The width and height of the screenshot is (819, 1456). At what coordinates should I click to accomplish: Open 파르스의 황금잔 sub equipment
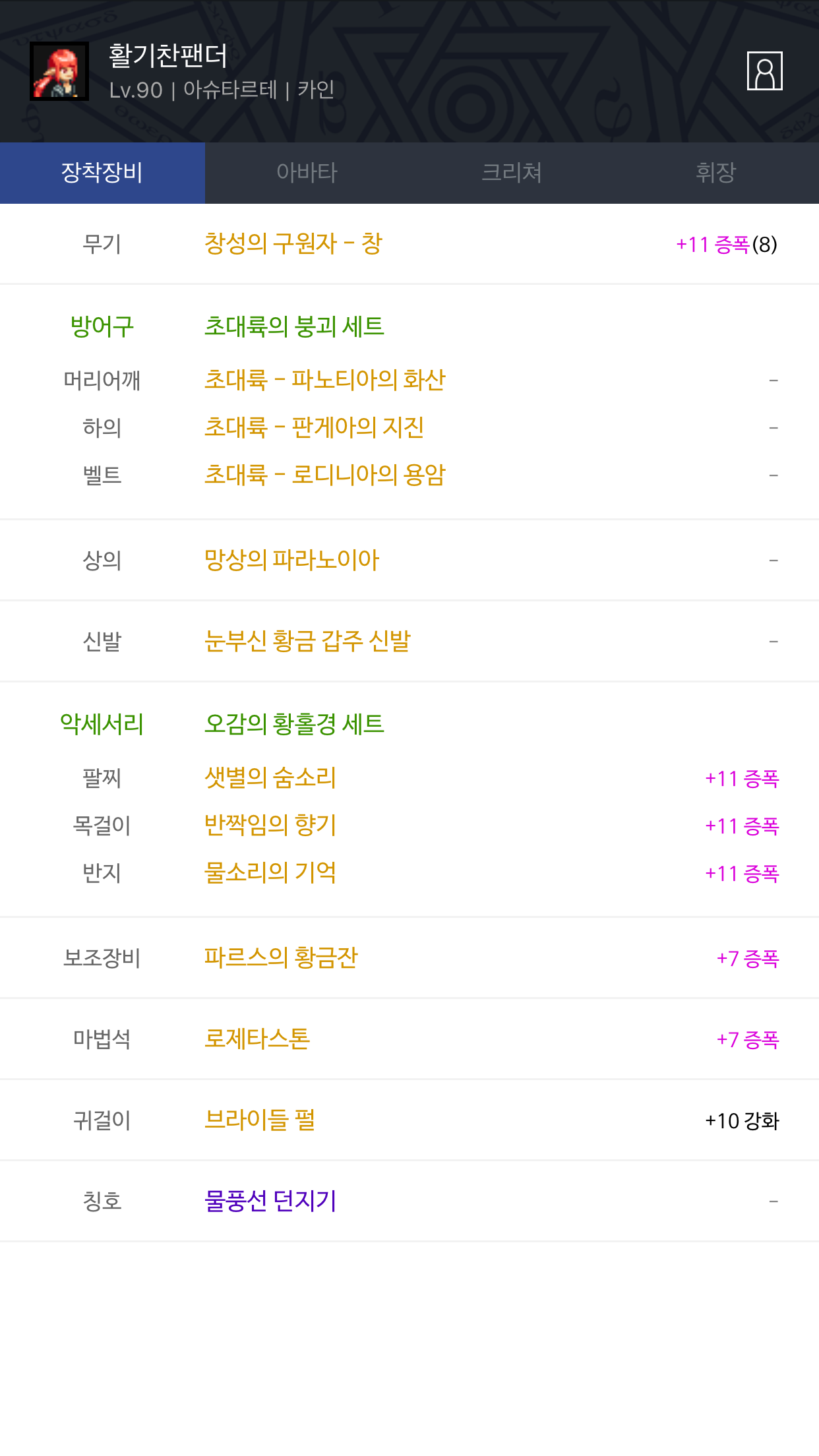(409, 958)
